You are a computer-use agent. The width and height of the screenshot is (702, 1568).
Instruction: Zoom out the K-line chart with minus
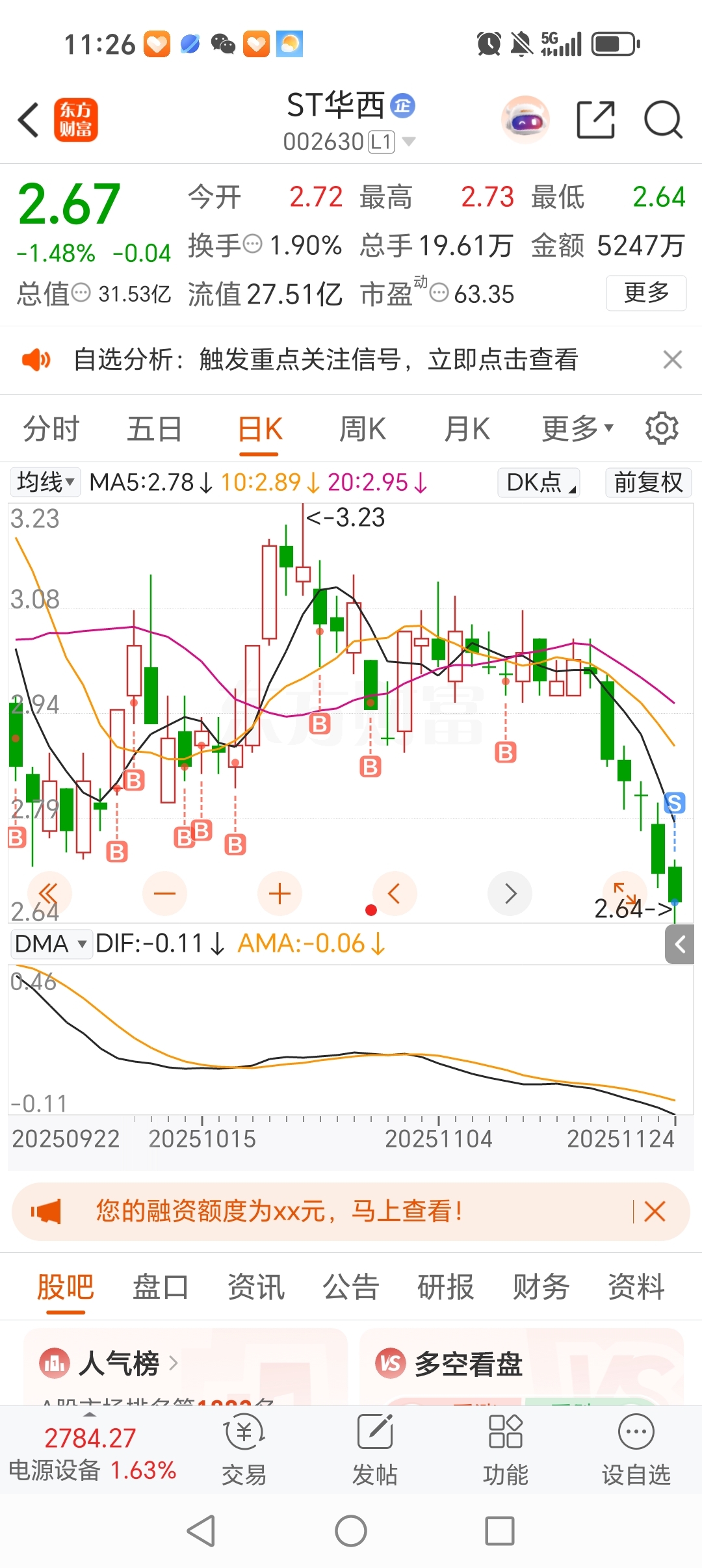point(164,894)
